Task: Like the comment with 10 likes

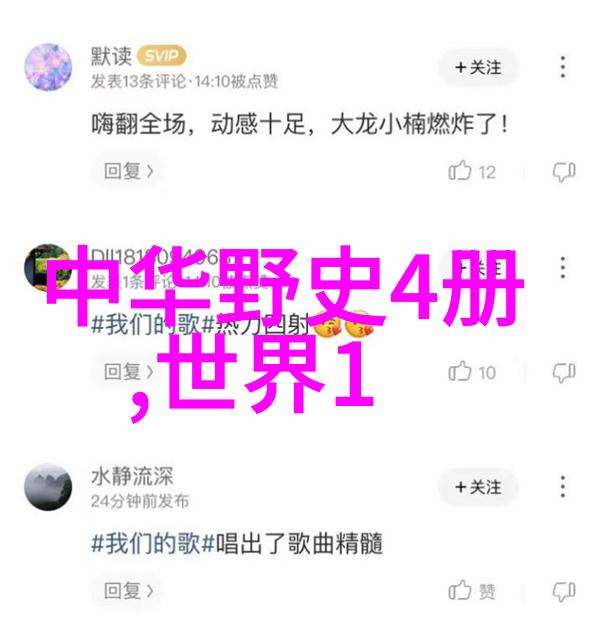Action: coord(472,372)
